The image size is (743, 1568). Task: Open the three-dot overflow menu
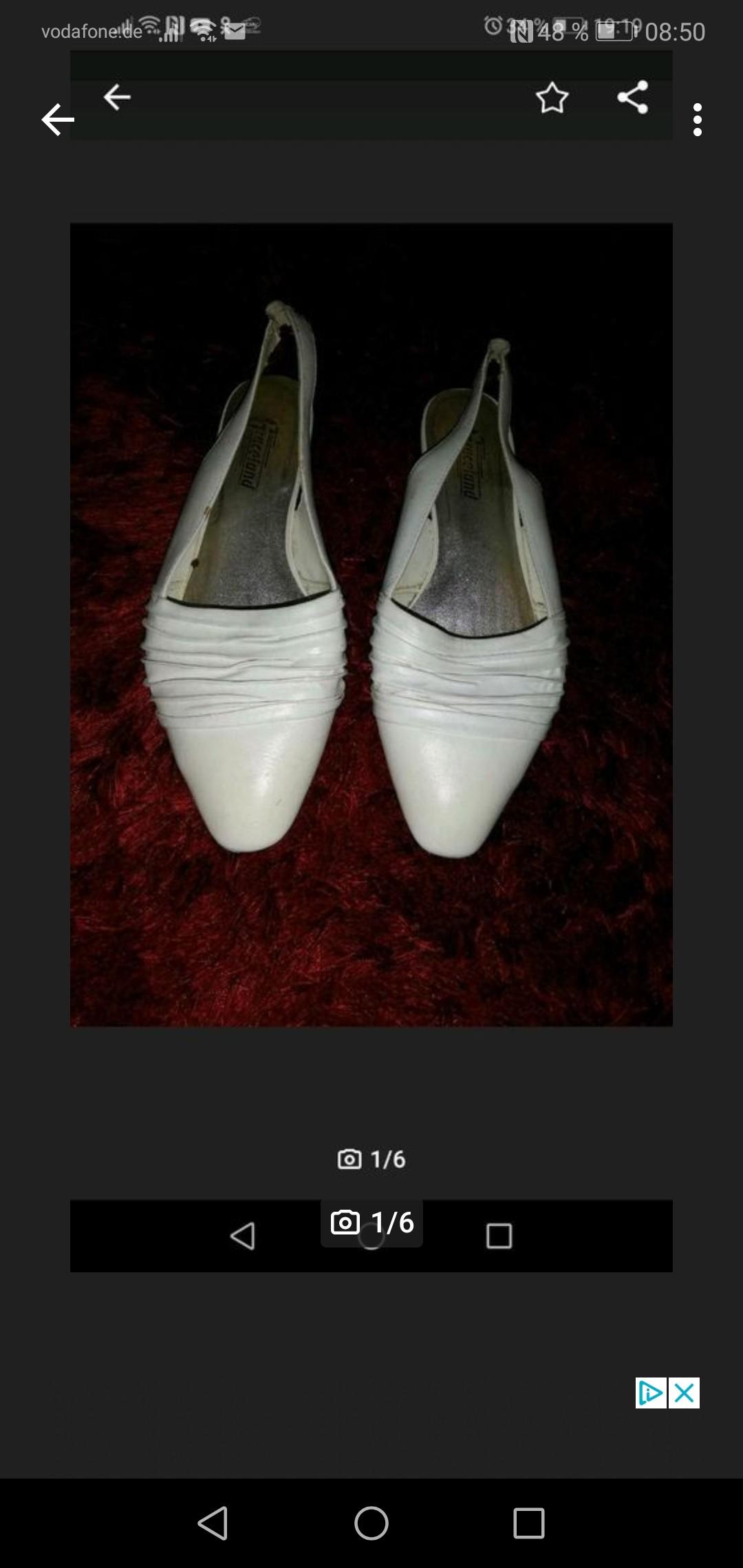698,120
